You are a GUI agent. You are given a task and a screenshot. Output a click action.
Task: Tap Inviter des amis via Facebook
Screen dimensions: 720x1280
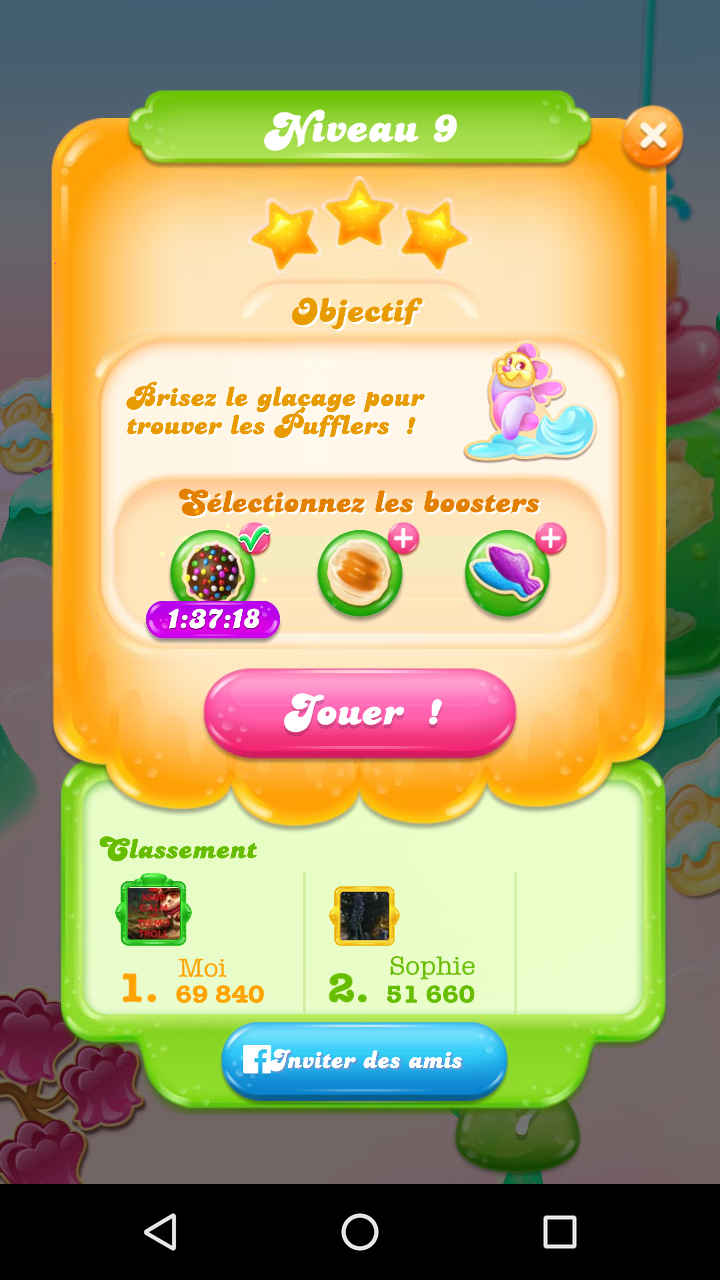[364, 1060]
